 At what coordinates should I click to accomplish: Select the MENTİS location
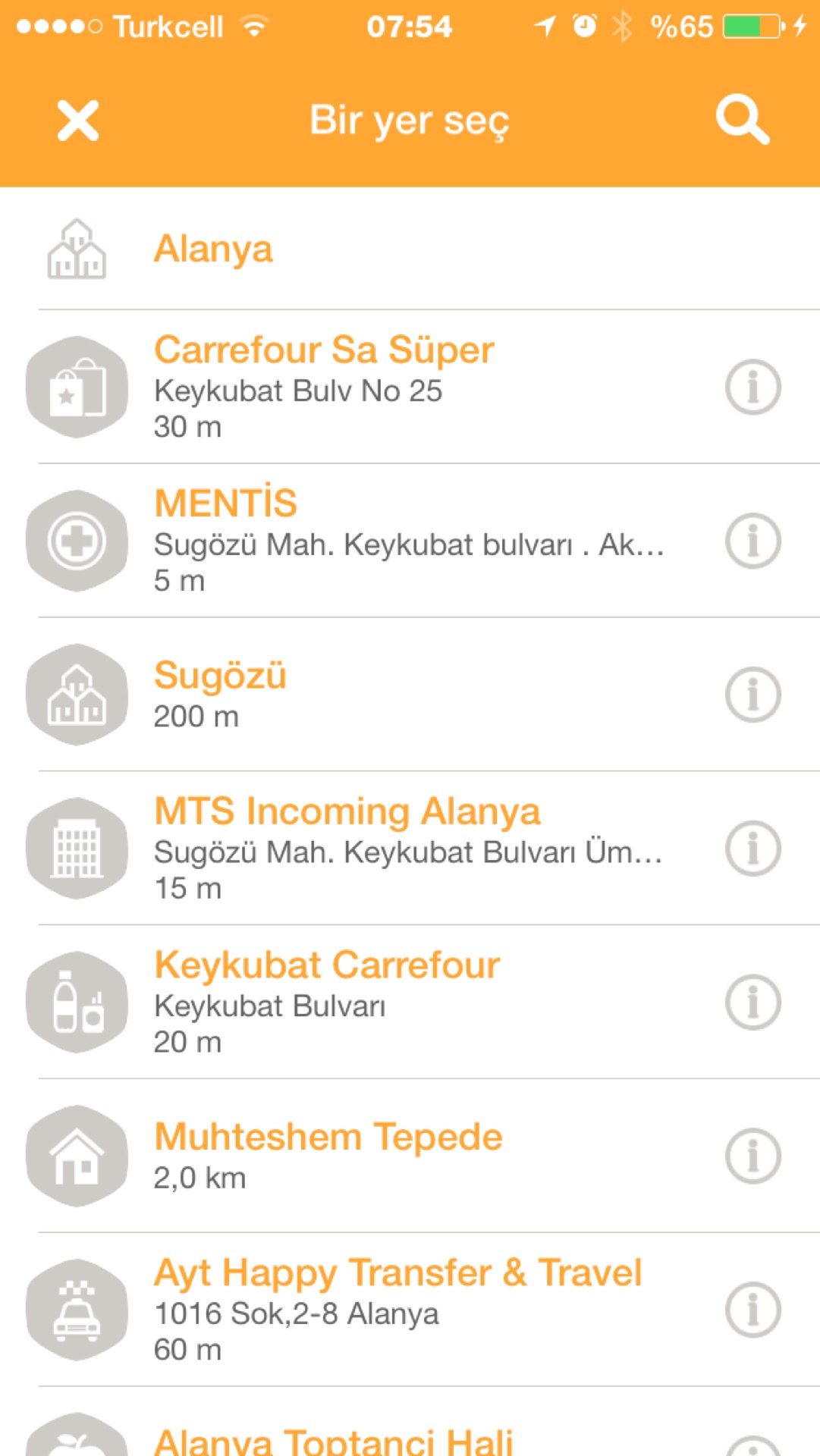point(410,541)
